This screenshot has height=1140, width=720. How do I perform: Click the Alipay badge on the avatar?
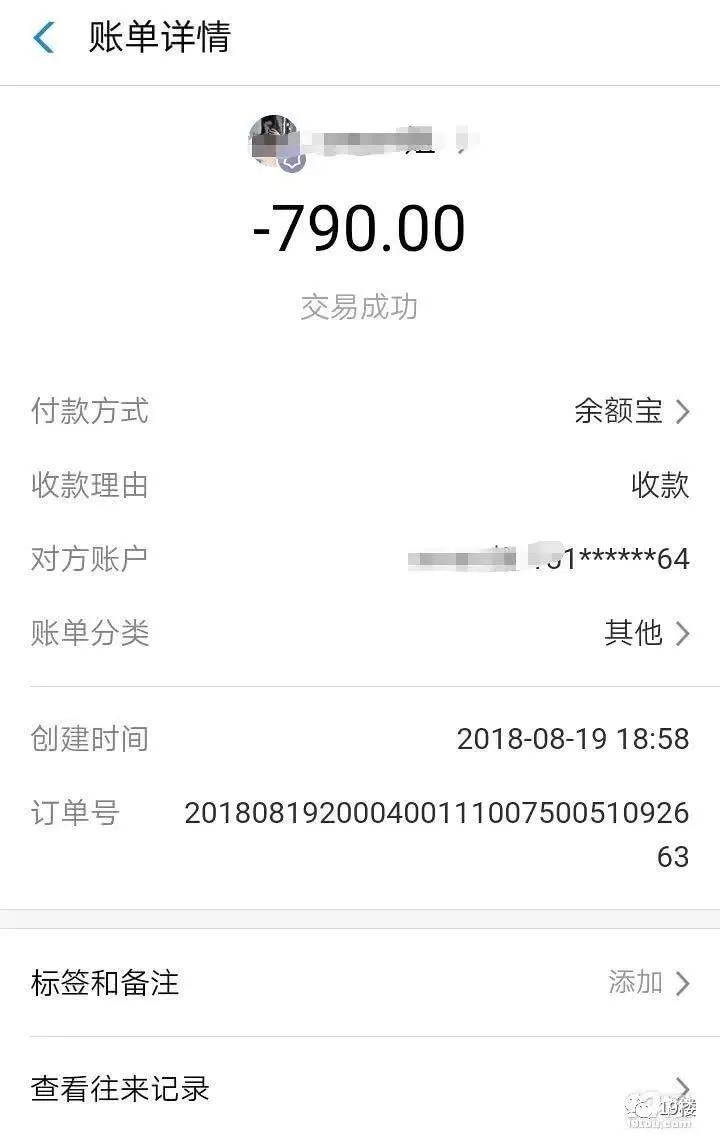click(x=291, y=160)
